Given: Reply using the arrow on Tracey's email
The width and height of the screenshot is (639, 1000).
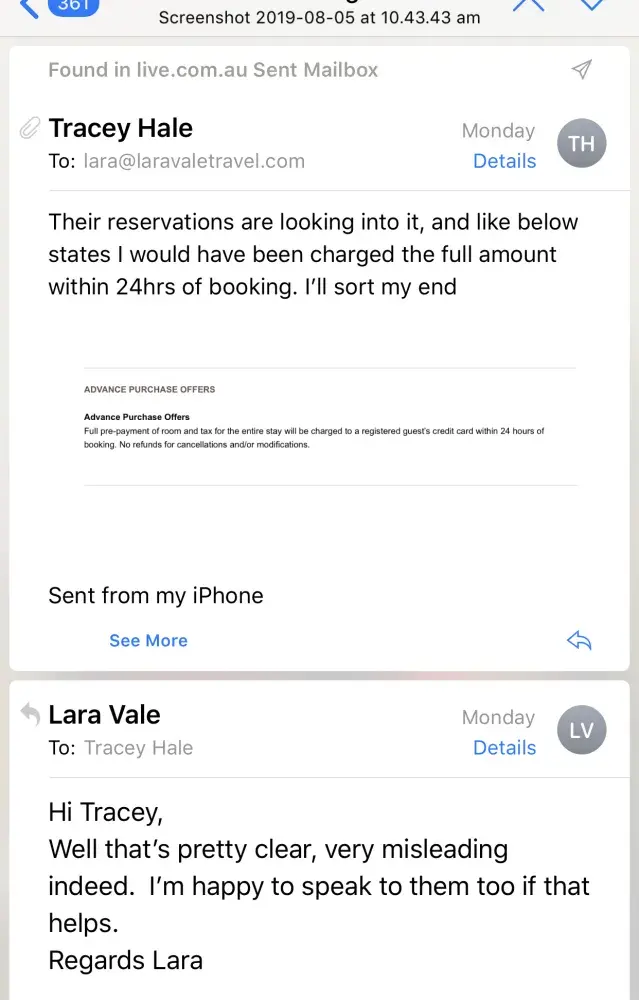Looking at the screenshot, I should (x=579, y=641).
